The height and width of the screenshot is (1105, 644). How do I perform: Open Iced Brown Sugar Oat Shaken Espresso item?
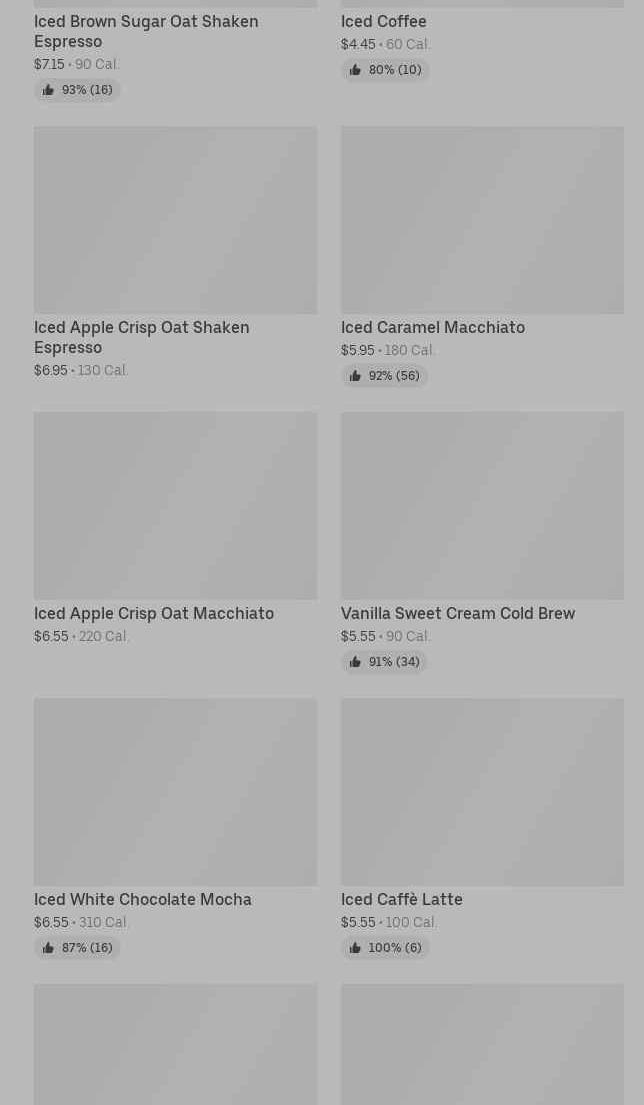[175, 51]
